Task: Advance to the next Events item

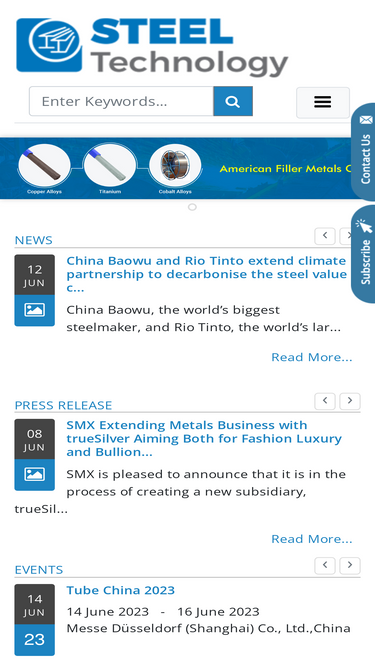Action: (x=350, y=566)
